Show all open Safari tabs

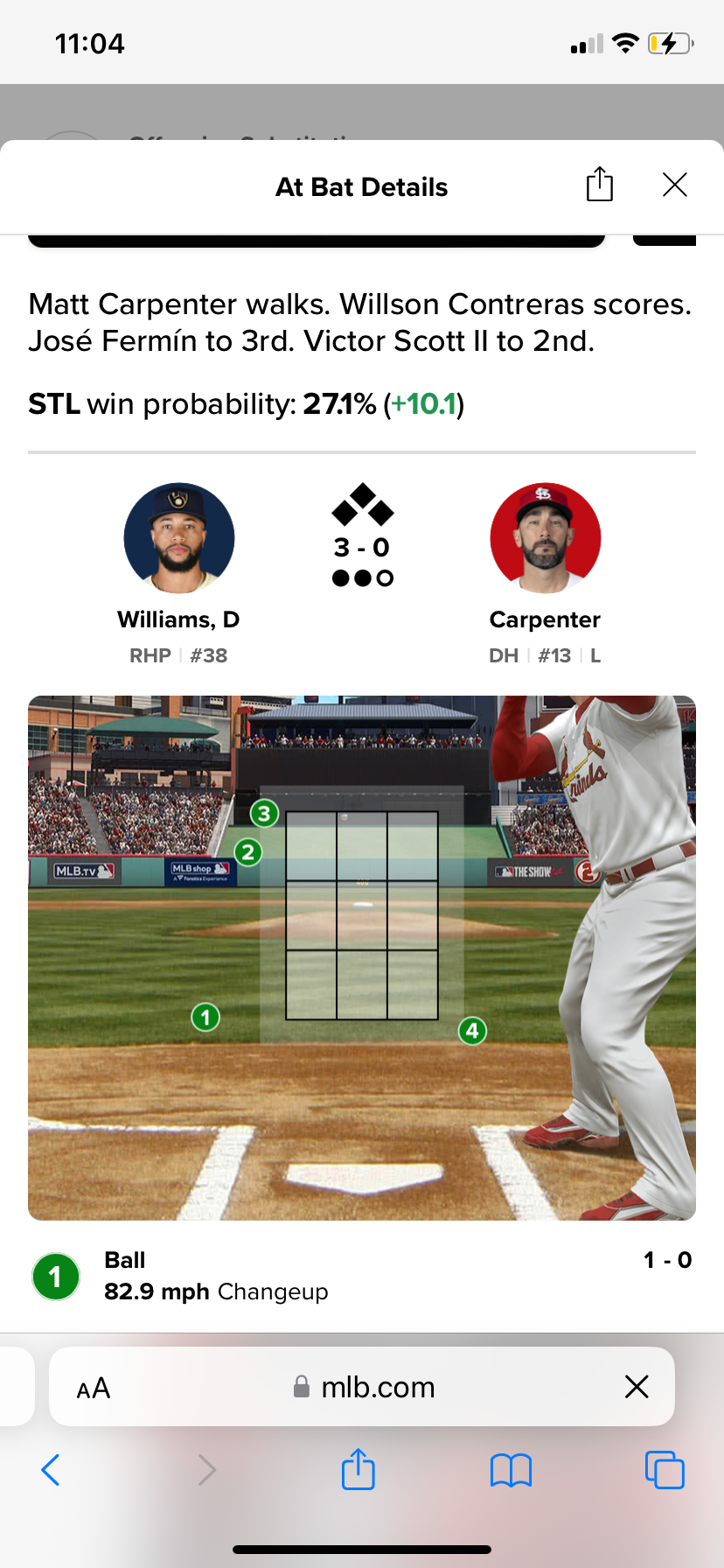click(x=665, y=1470)
